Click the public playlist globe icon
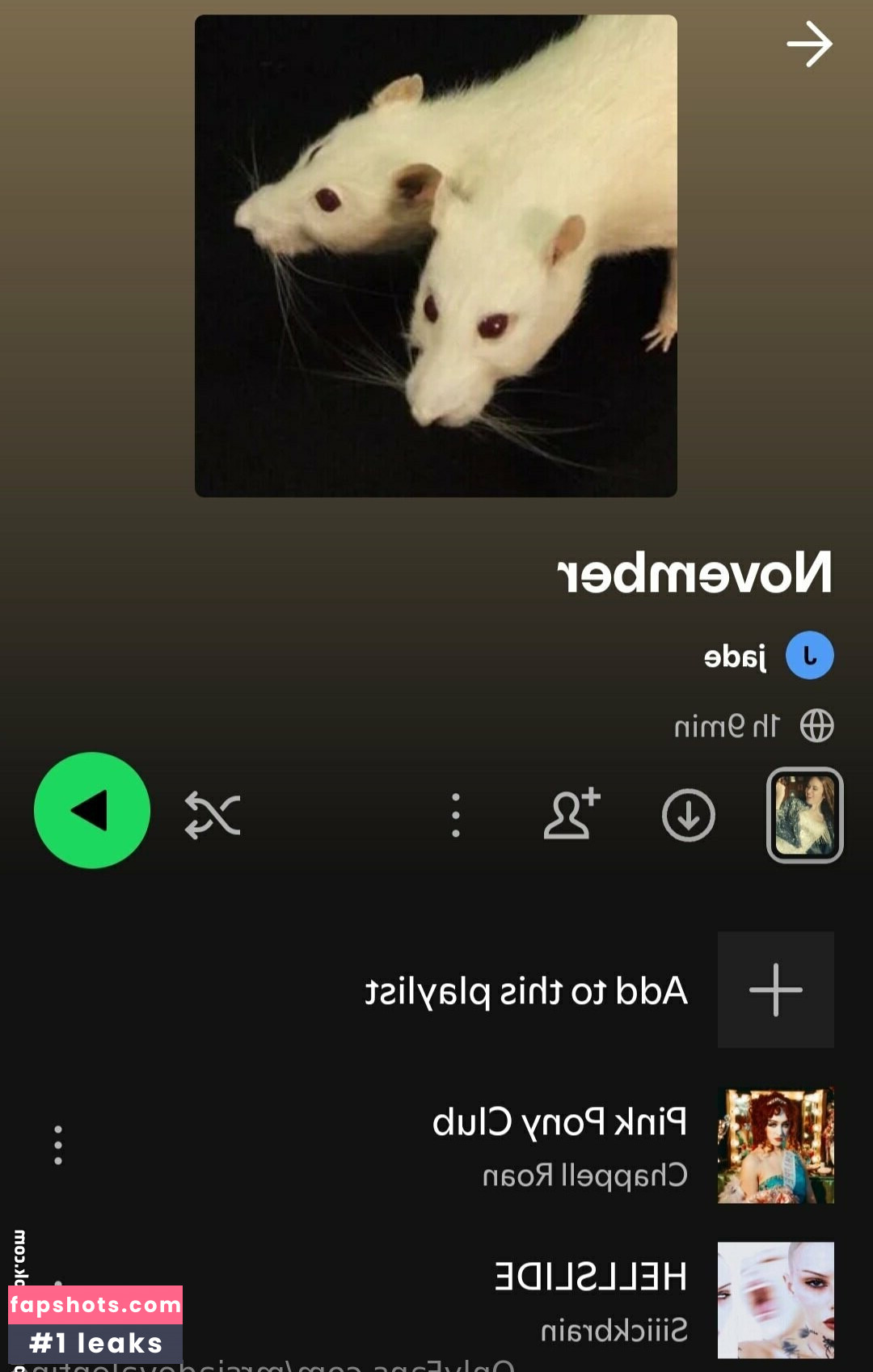Viewport: 873px width, 1372px height. [x=818, y=725]
